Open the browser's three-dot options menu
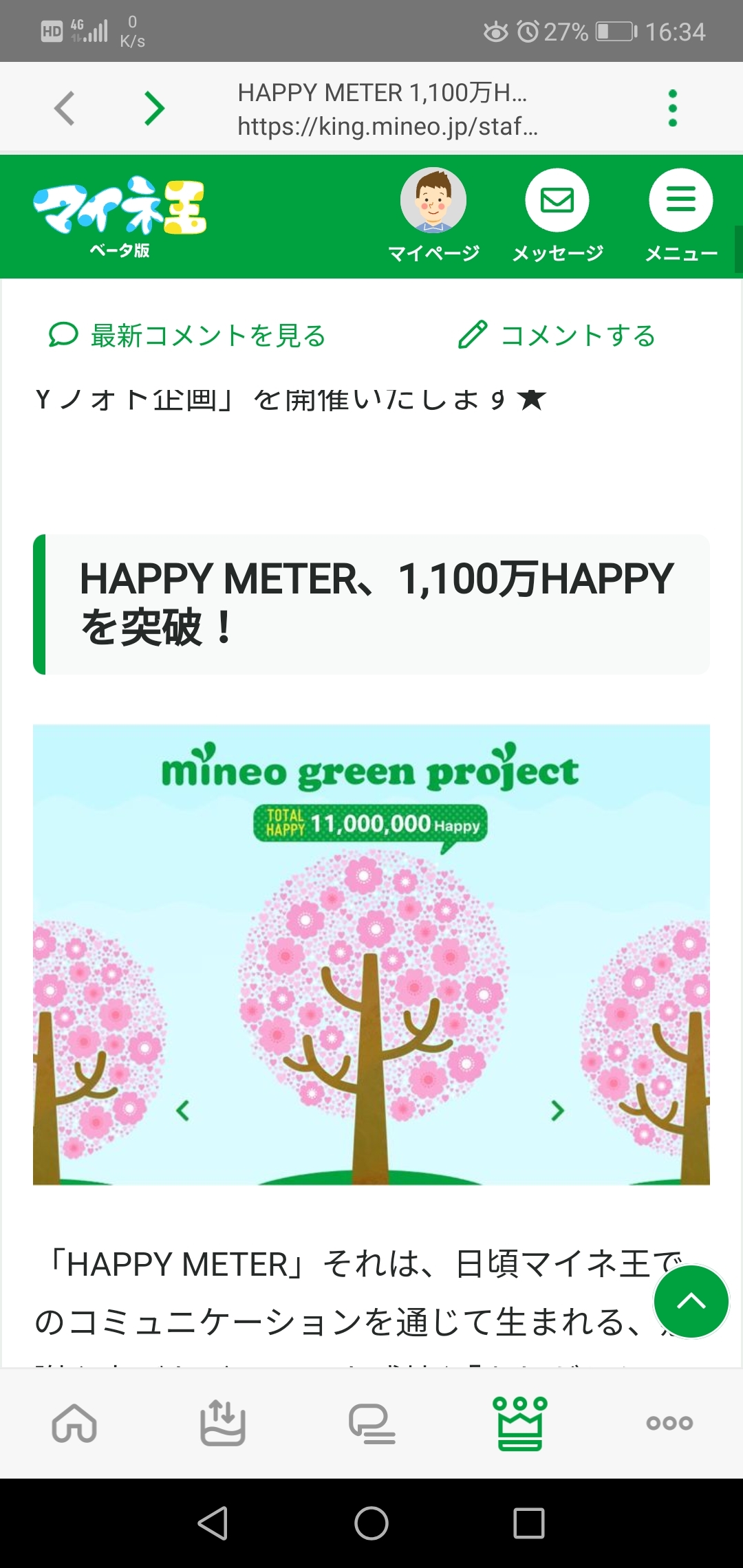743x1568 pixels. pyautogui.click(x=671, y=108)
